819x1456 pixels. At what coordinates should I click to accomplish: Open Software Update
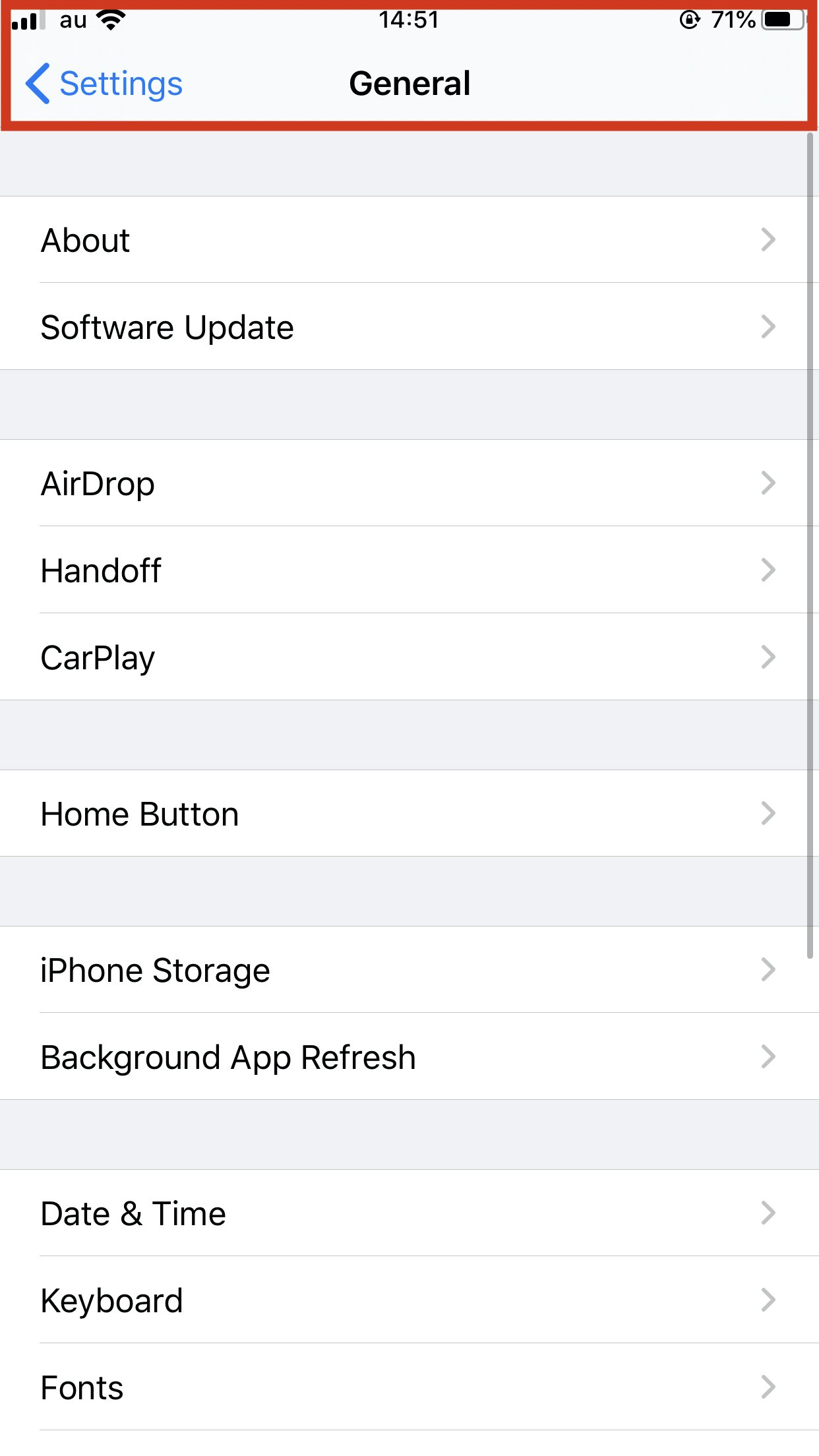point(409,327)
